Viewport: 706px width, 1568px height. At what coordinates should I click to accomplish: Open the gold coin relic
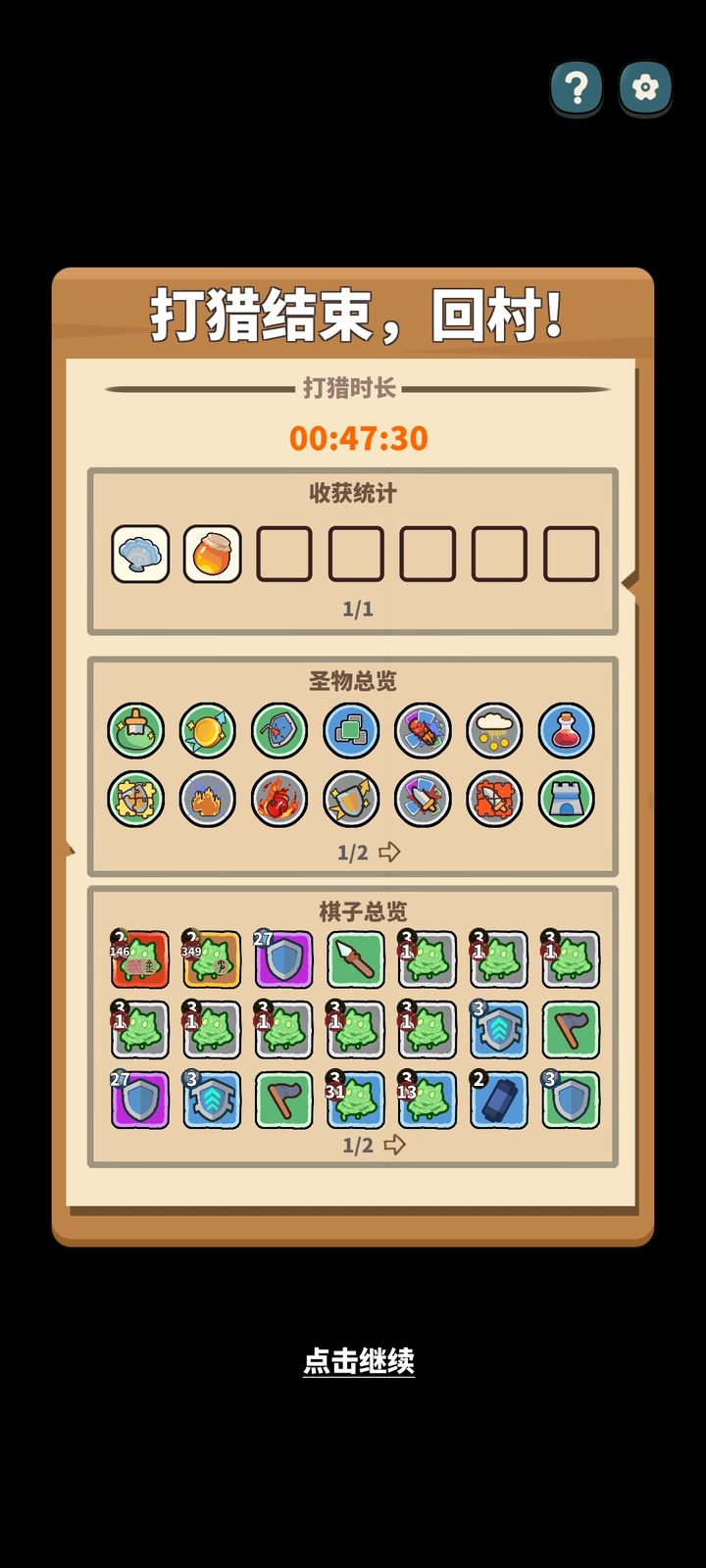click(207, 731)
